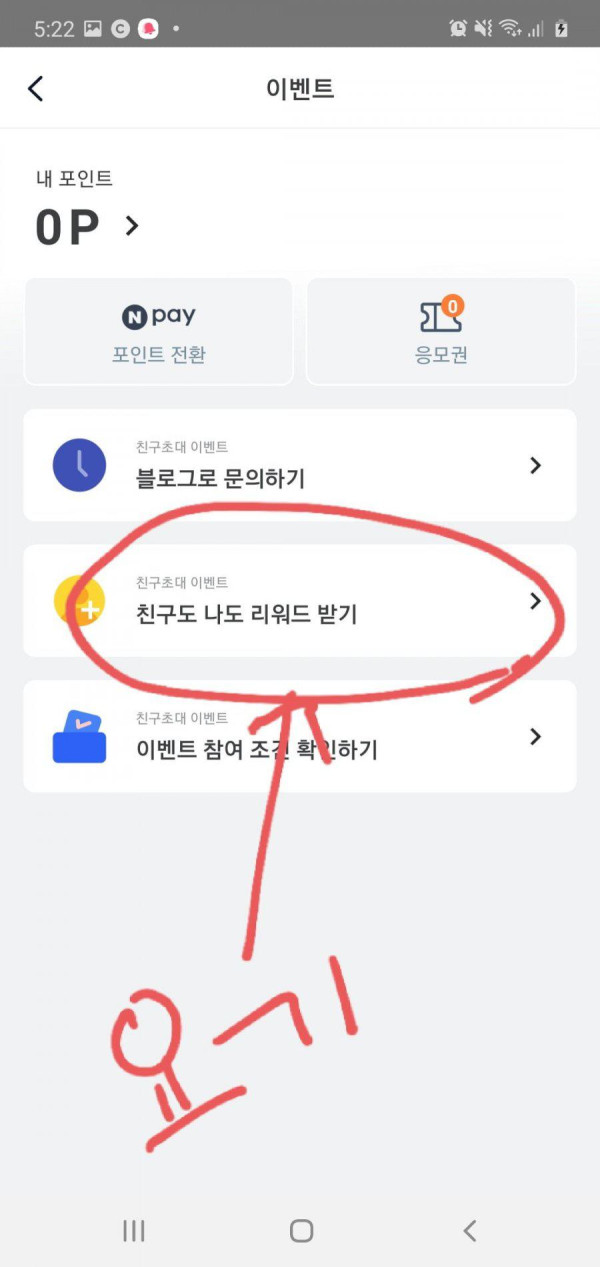Open 이벤트 참여 조건 확인하기
This screenshot has width=600, height=1267.
pos(299,737)
